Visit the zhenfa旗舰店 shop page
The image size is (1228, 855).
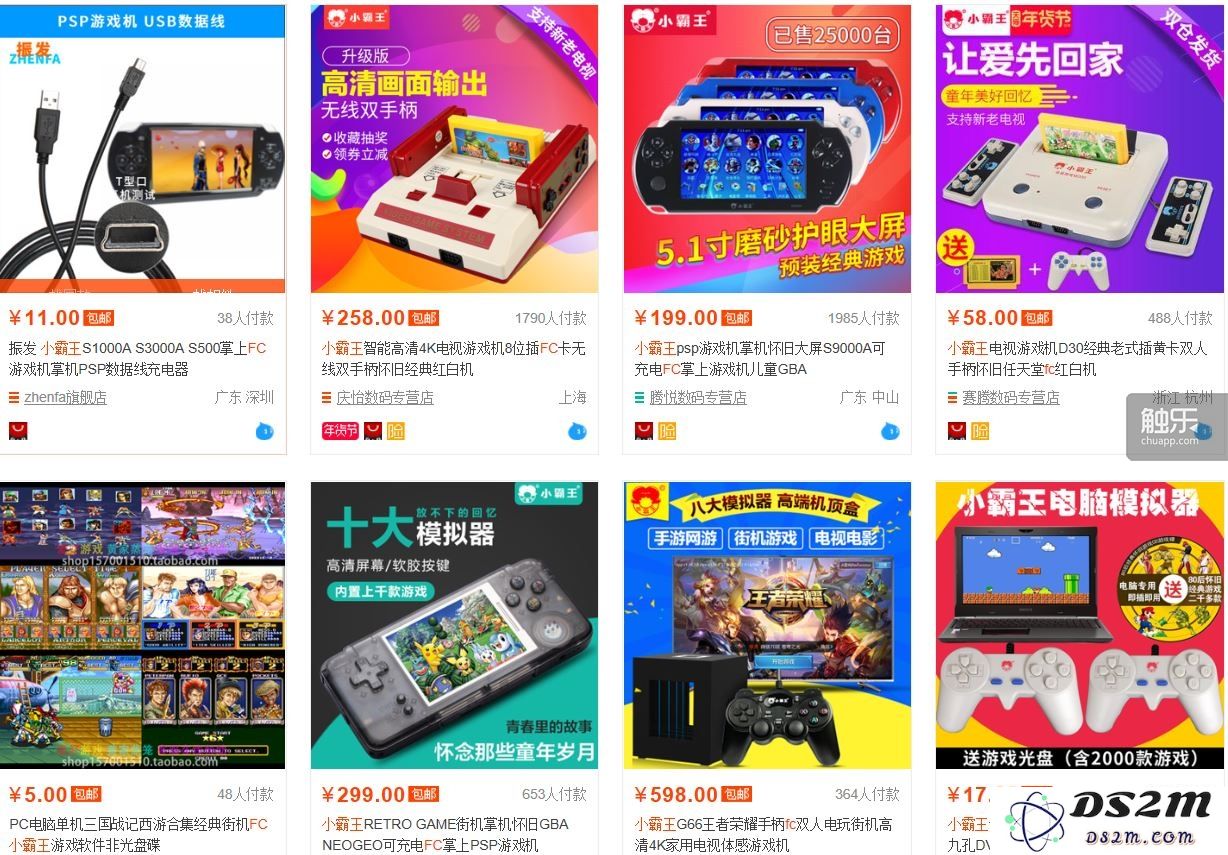pyautogui.click(x=65, y=397)
